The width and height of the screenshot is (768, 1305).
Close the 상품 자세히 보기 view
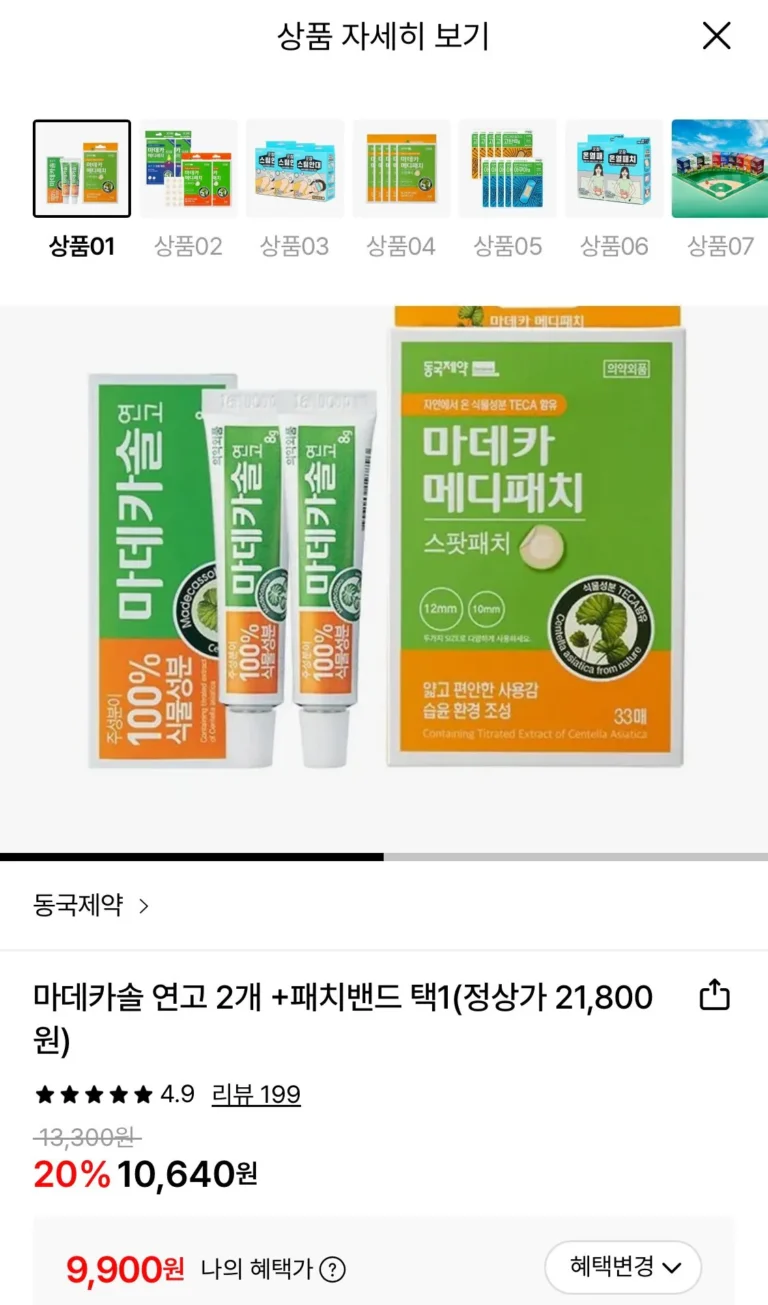click(x=717, y=37)
